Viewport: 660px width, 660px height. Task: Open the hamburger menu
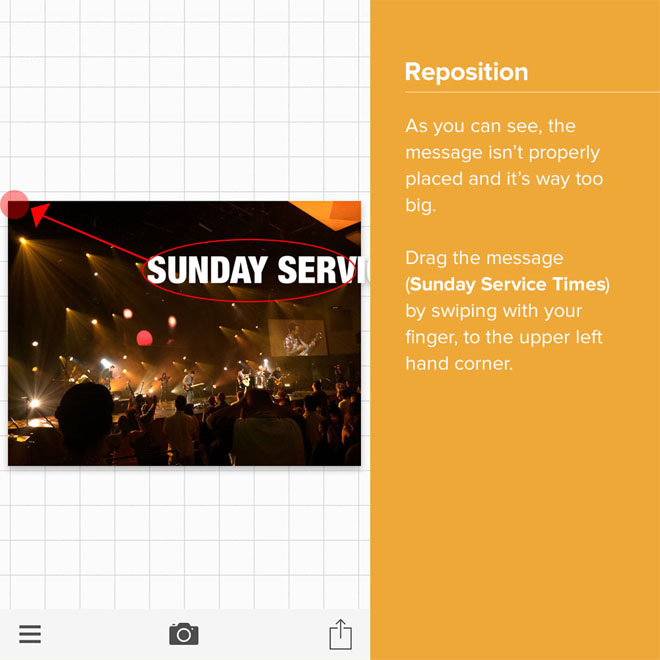30,634
